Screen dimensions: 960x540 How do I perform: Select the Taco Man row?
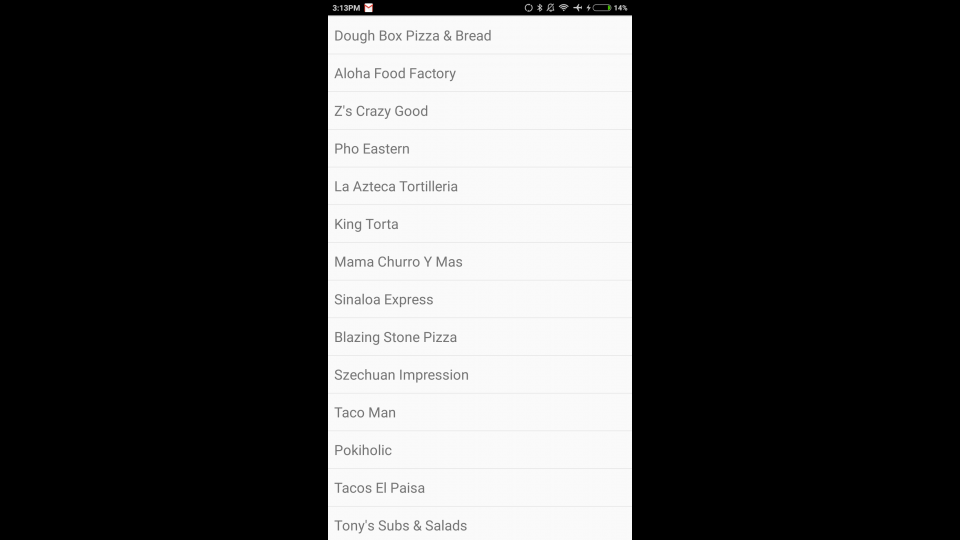tap(365, 413)
